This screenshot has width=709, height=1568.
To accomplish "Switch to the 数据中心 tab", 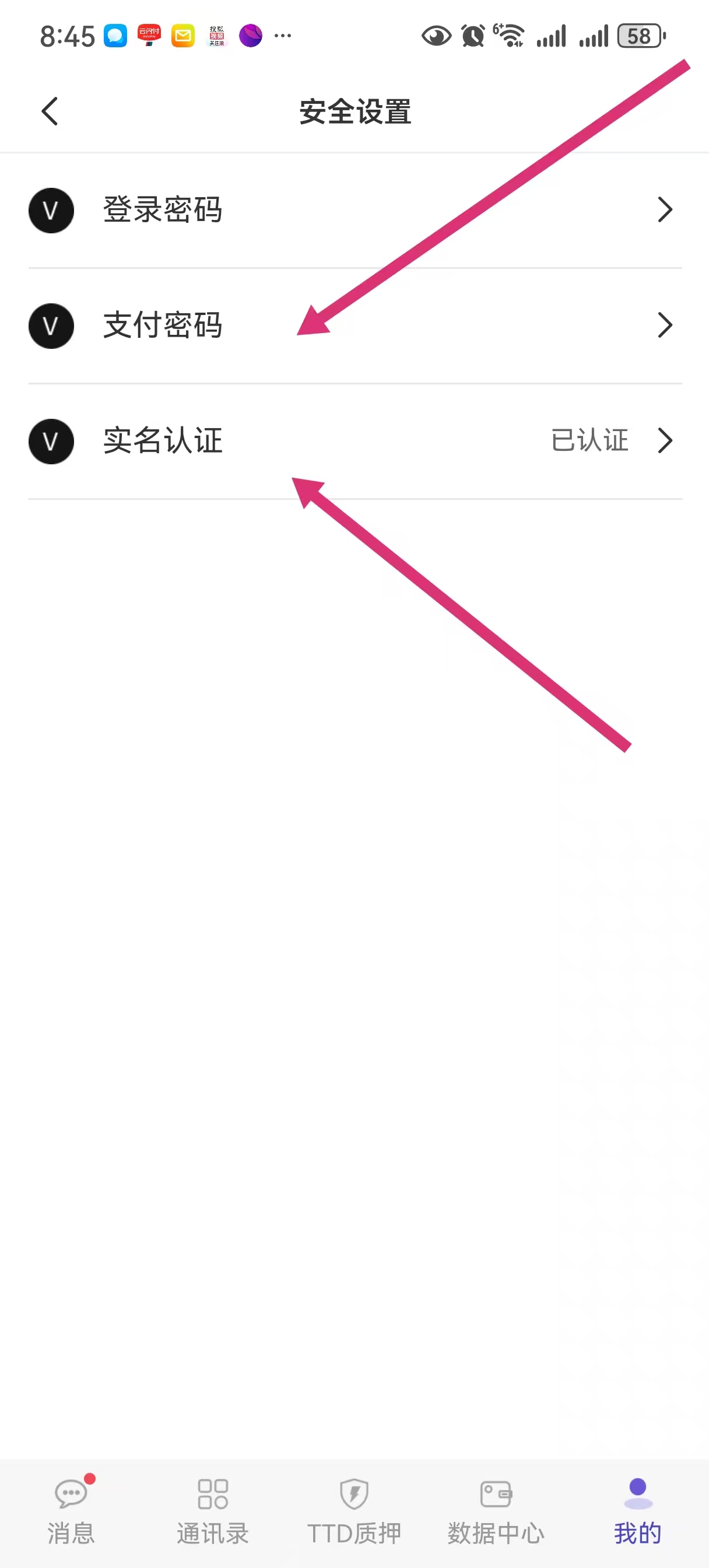I will pos(496,1512).
